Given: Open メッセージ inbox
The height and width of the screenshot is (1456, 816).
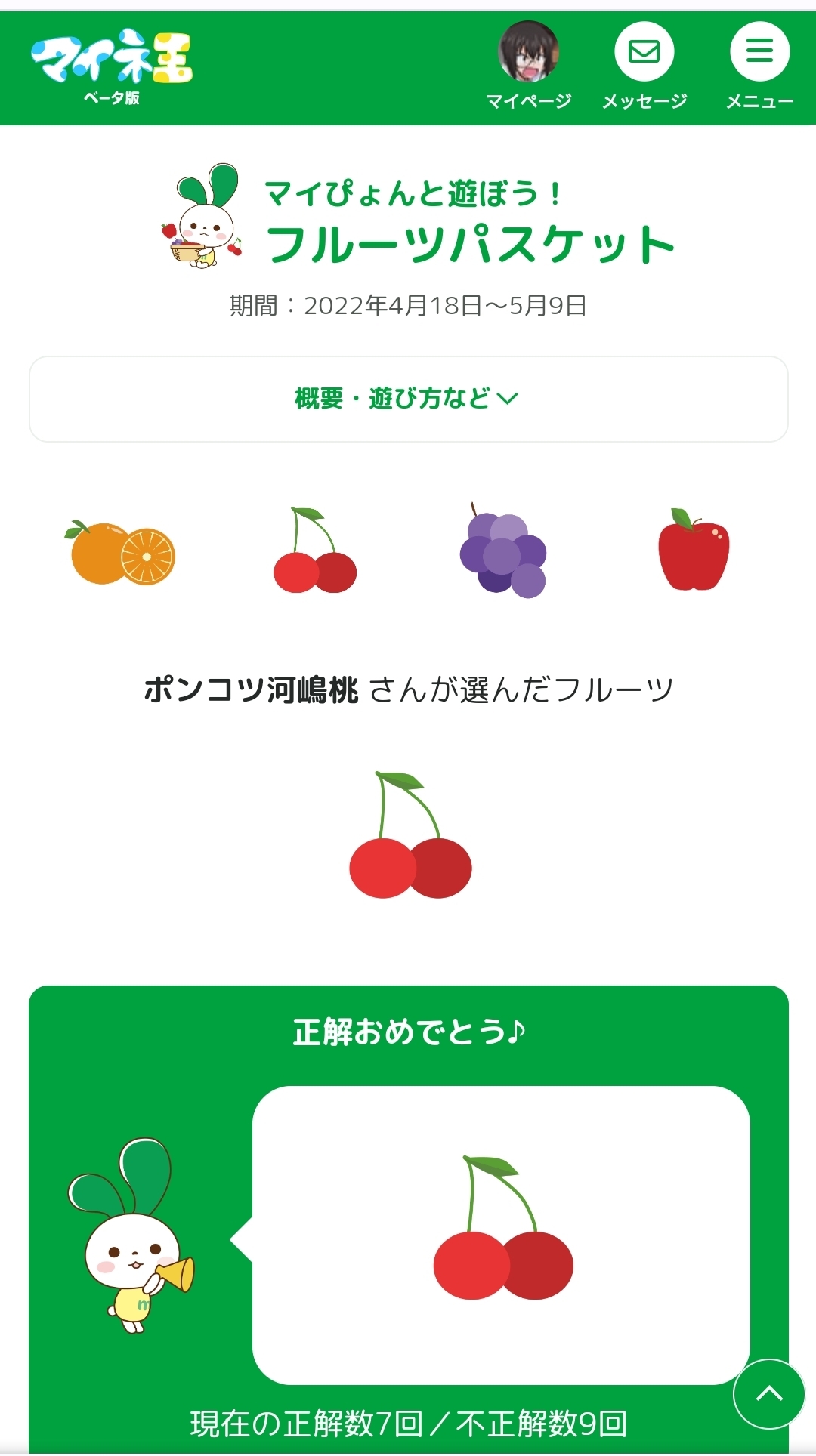Looking at the screenshot, I should 644,53.
